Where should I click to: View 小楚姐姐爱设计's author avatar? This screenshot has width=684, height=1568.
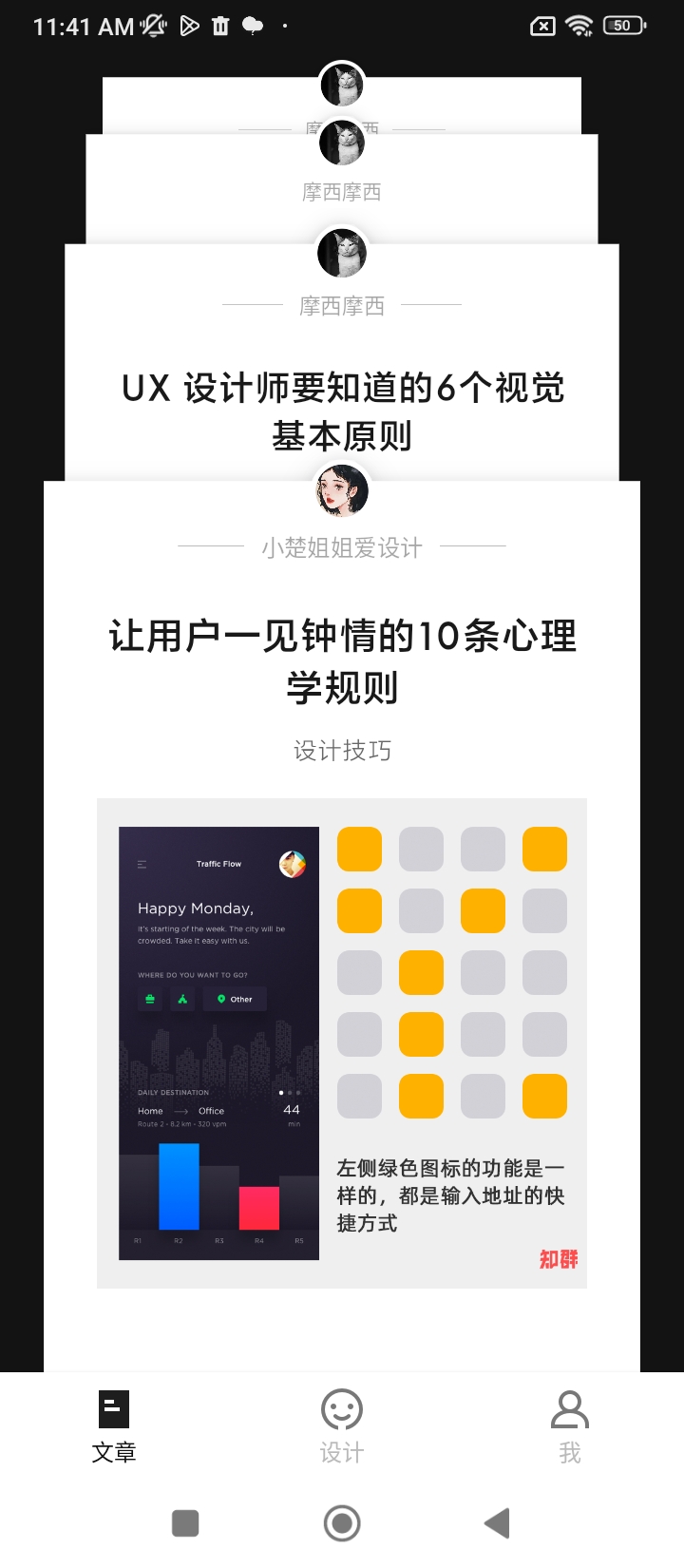coord(342,490)
